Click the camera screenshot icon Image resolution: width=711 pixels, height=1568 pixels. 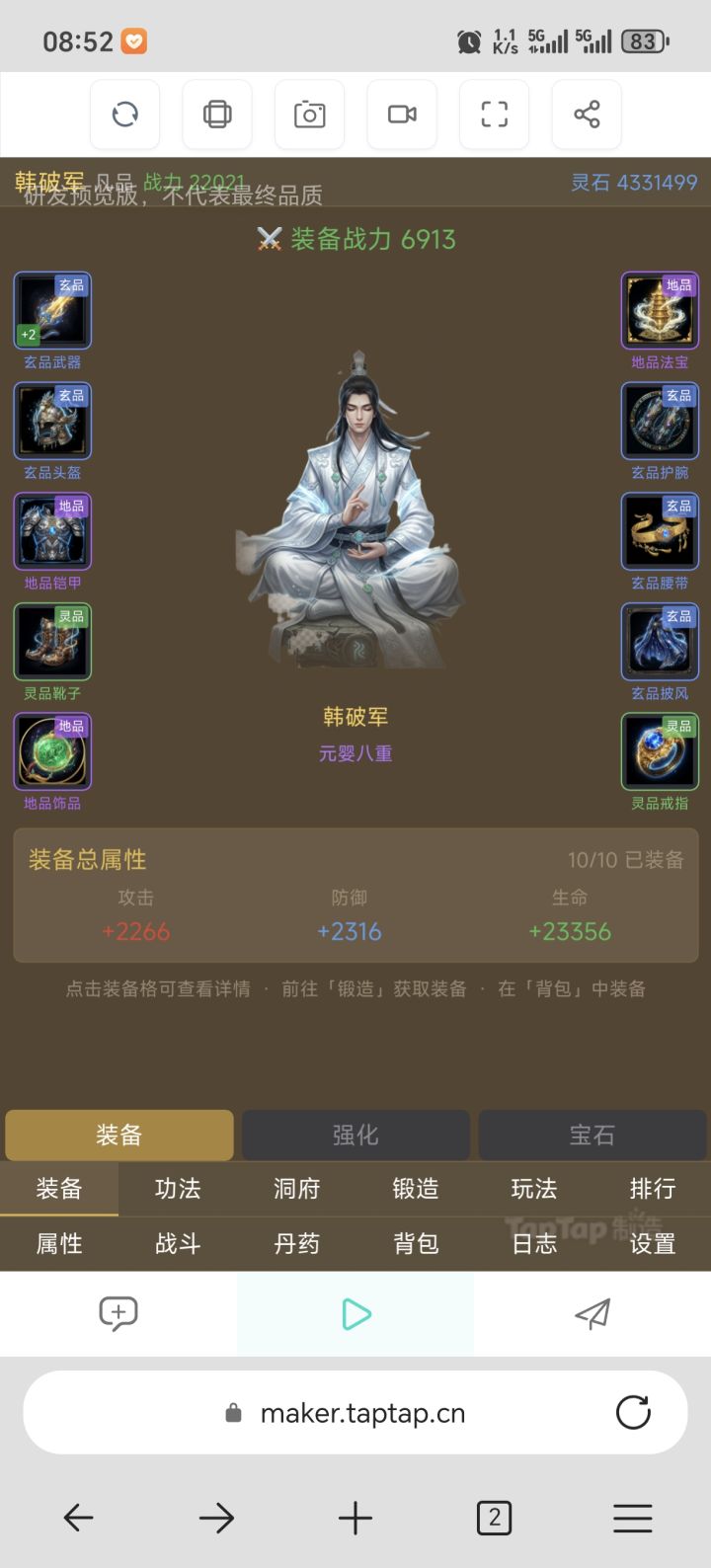309,114
